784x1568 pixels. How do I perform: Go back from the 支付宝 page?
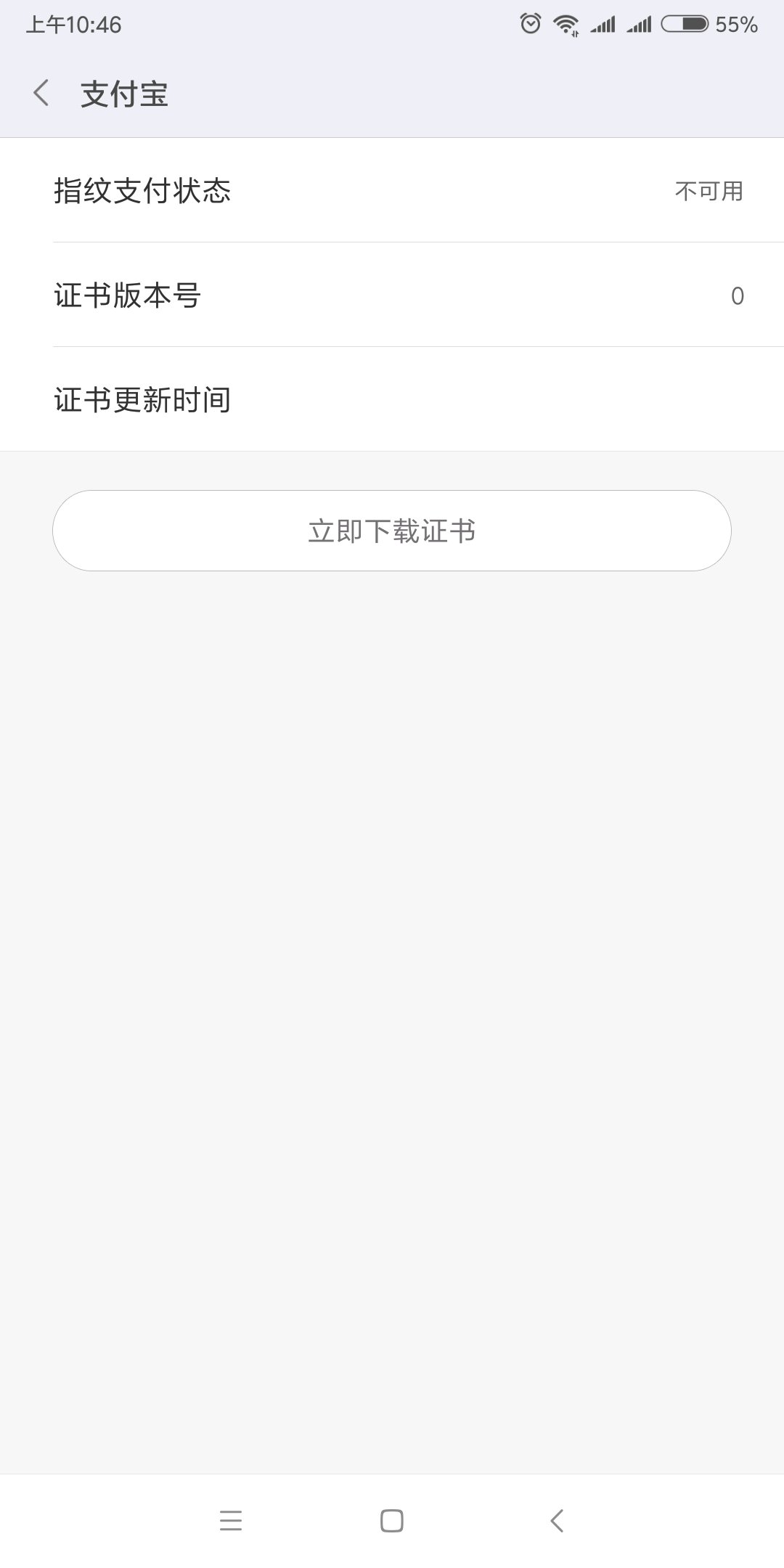[x=41, y=94]
